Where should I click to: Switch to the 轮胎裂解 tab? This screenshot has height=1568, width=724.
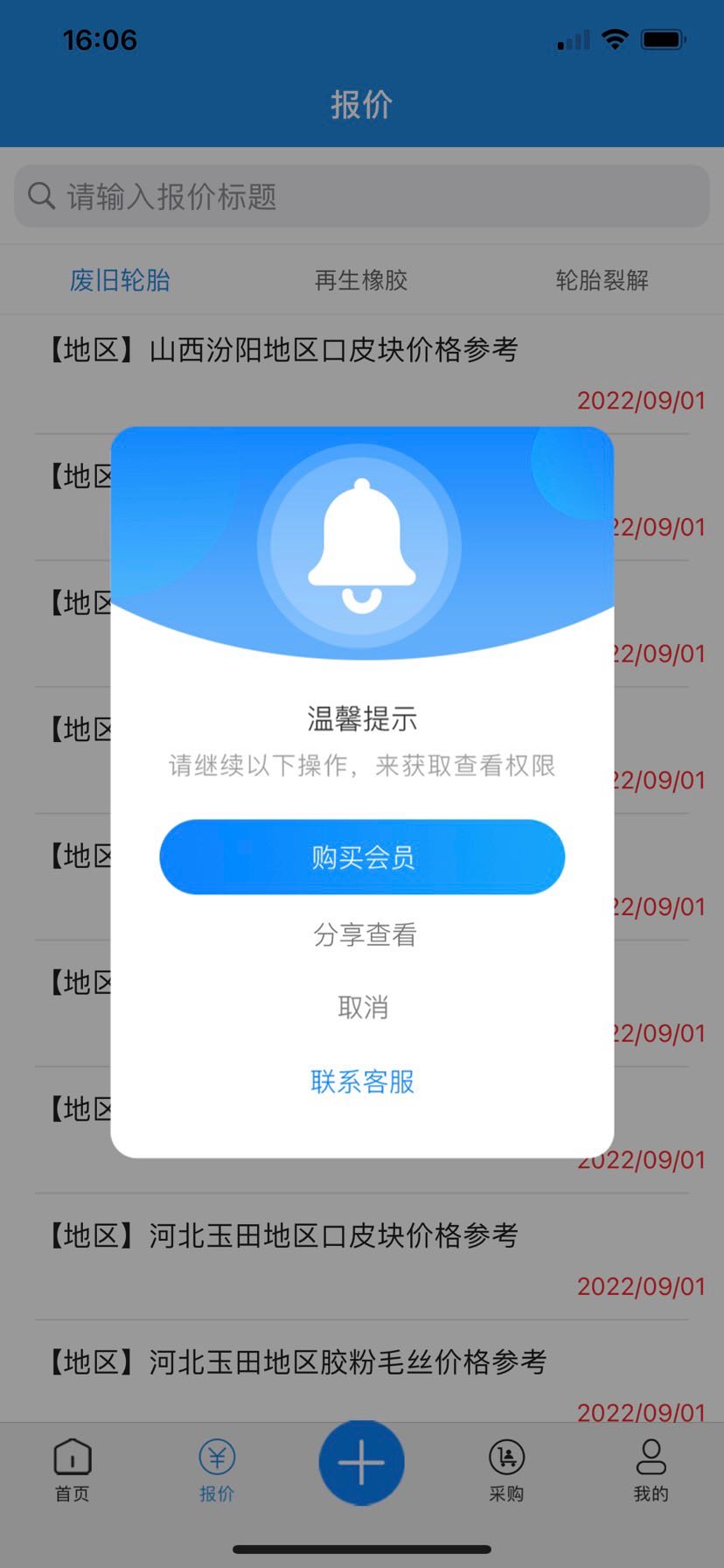point(602,280)
